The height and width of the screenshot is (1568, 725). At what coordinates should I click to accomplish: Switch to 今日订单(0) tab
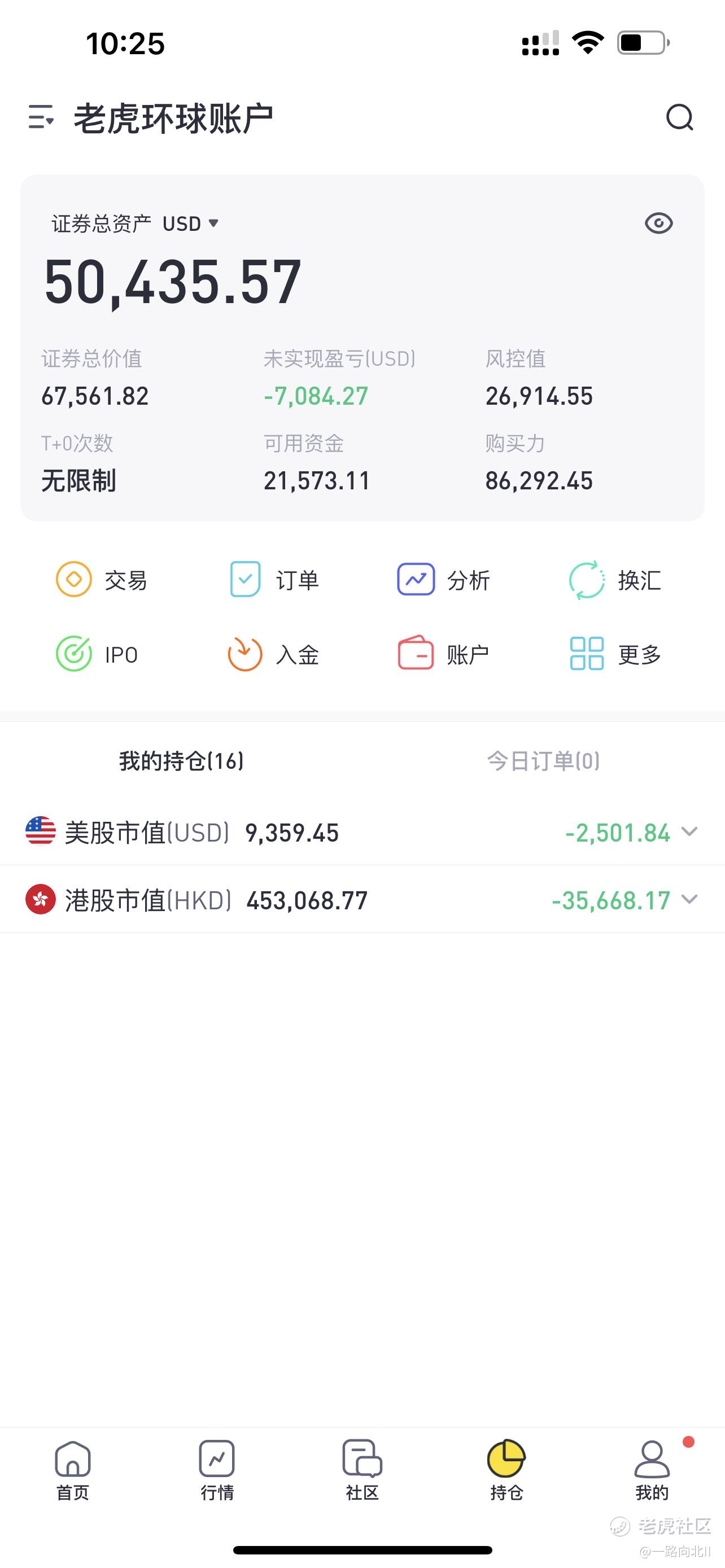[544, 761]
